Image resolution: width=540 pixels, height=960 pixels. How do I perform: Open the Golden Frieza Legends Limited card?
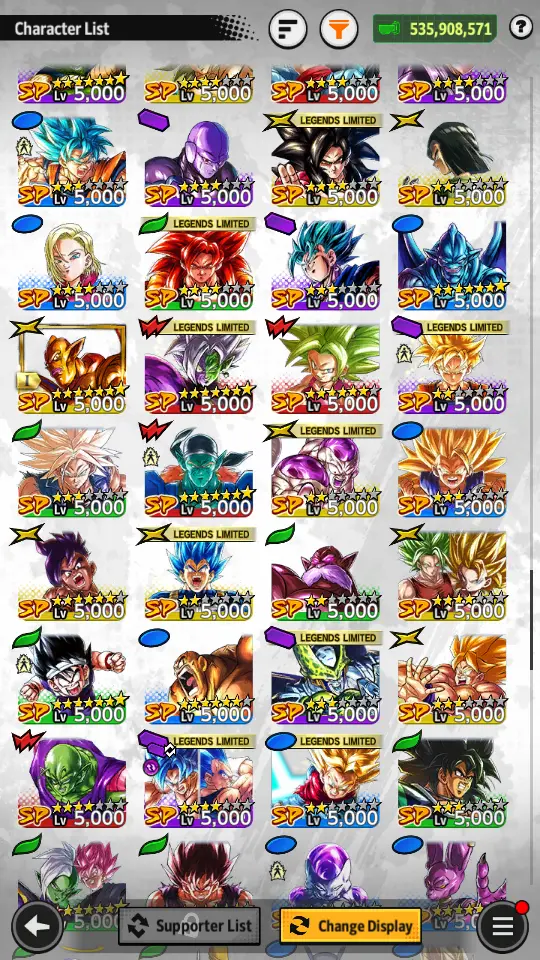coord(325,471)
